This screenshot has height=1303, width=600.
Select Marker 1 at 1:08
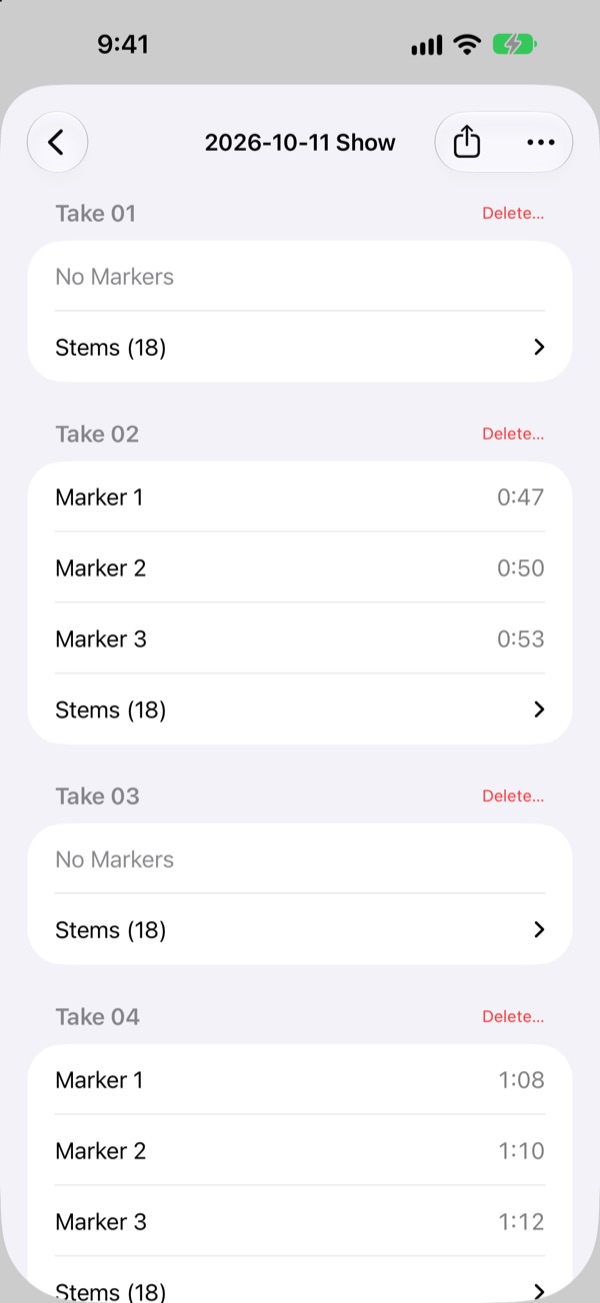tap(300, 1080)
